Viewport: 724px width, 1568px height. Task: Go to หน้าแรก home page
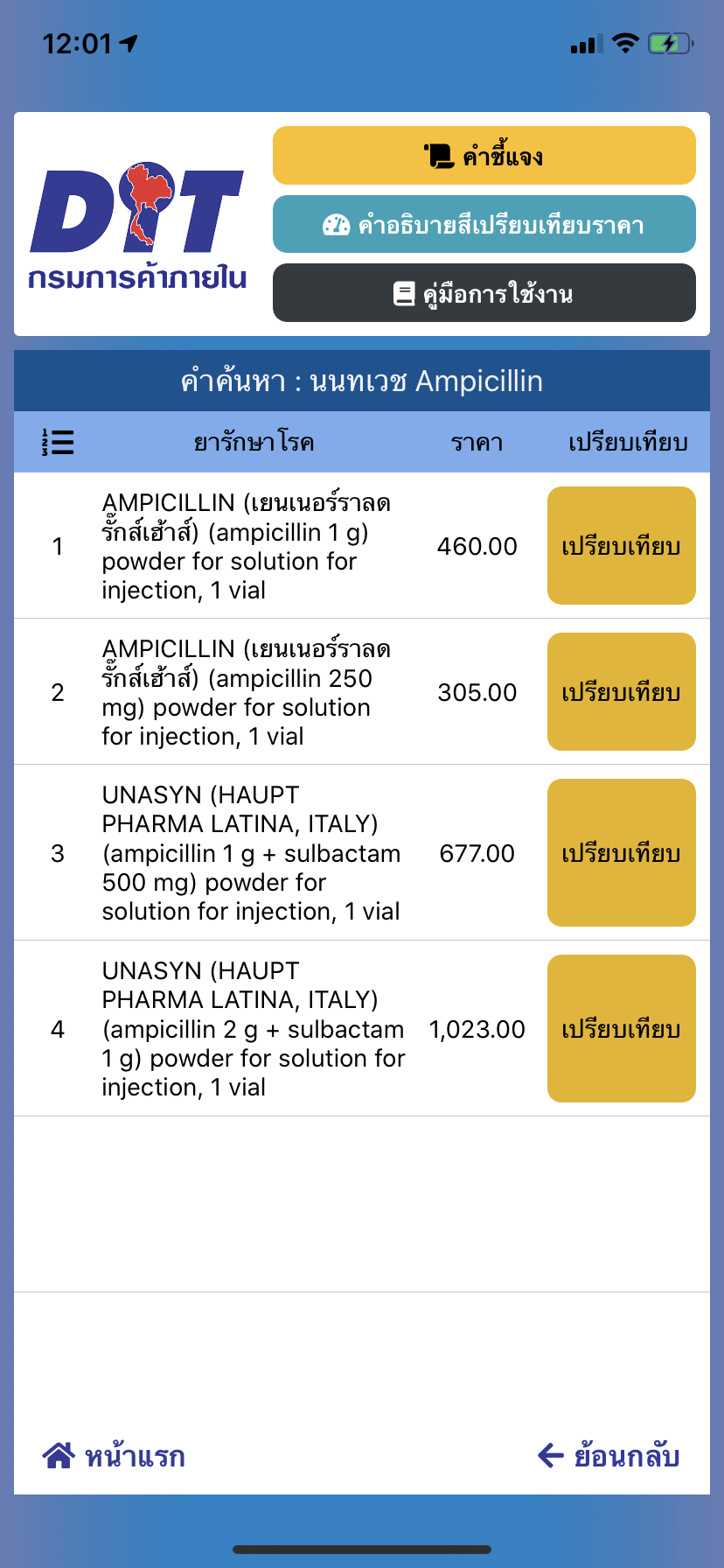tap(114, 1456)
